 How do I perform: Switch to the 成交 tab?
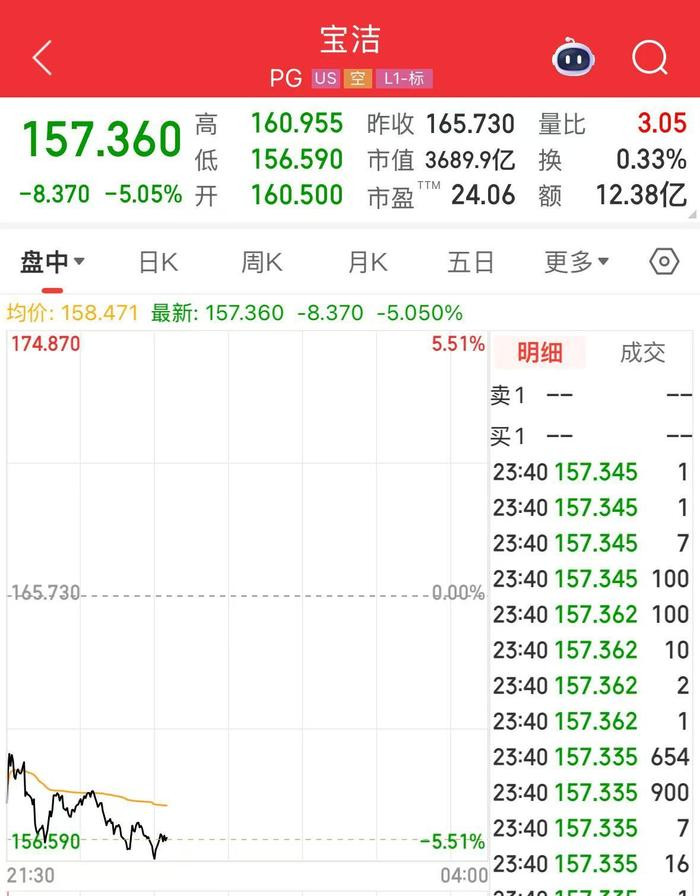tap(643, 352)
